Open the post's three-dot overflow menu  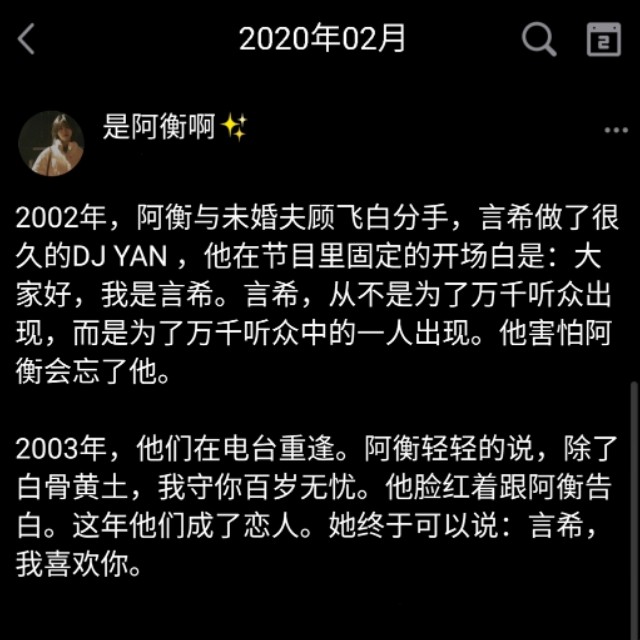pos(615,131)
